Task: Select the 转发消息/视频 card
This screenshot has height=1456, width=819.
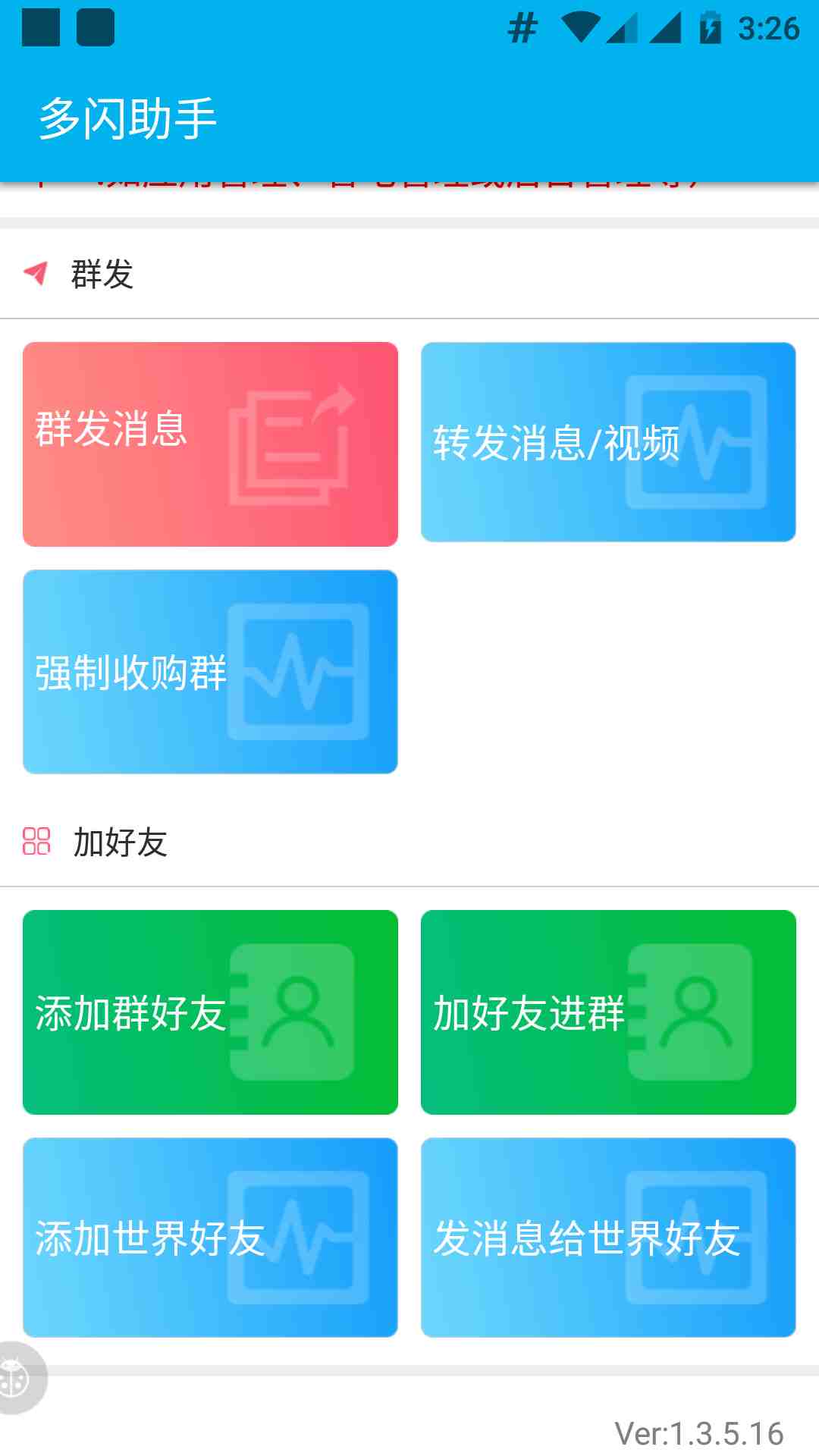Action: pyautogui.click(x=608, y=442)
